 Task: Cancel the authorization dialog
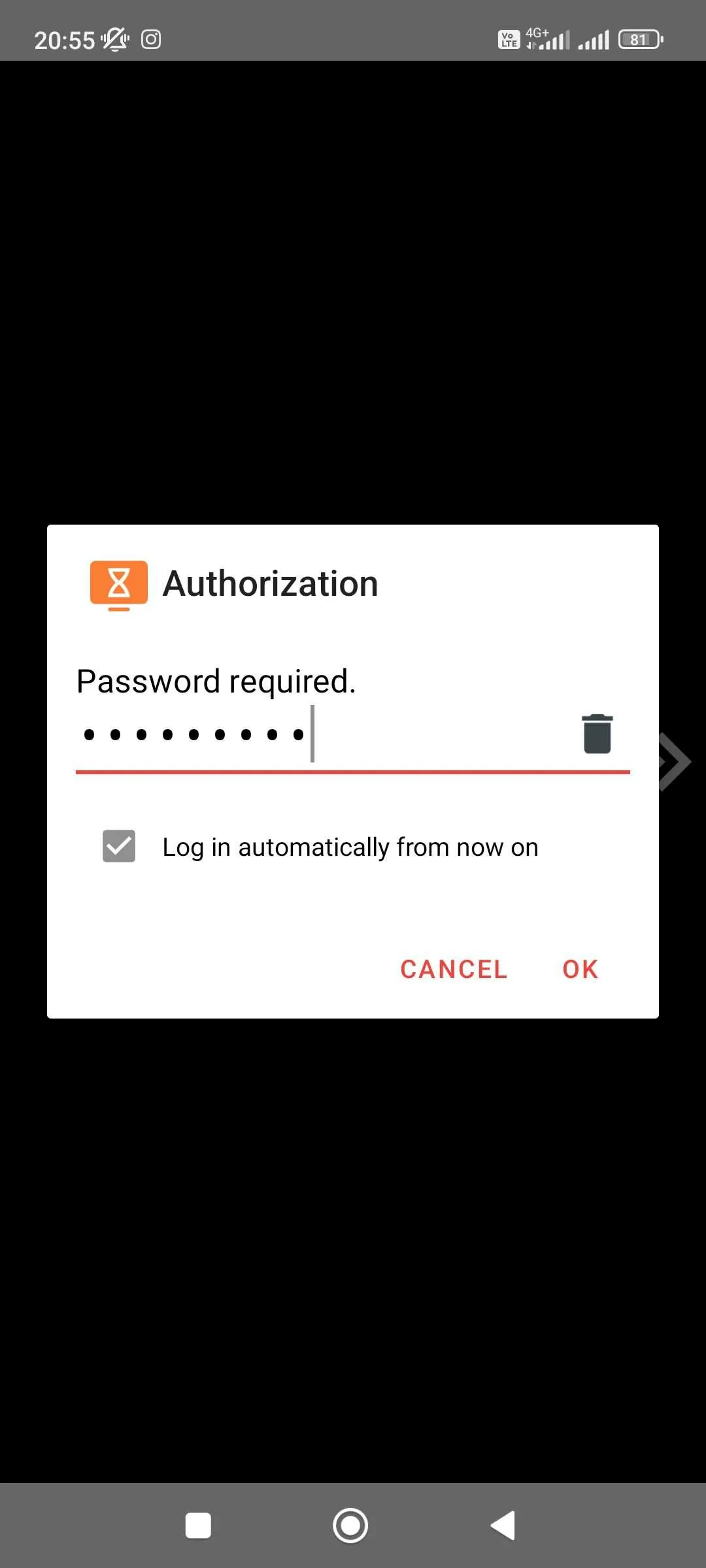pos(454,970)
